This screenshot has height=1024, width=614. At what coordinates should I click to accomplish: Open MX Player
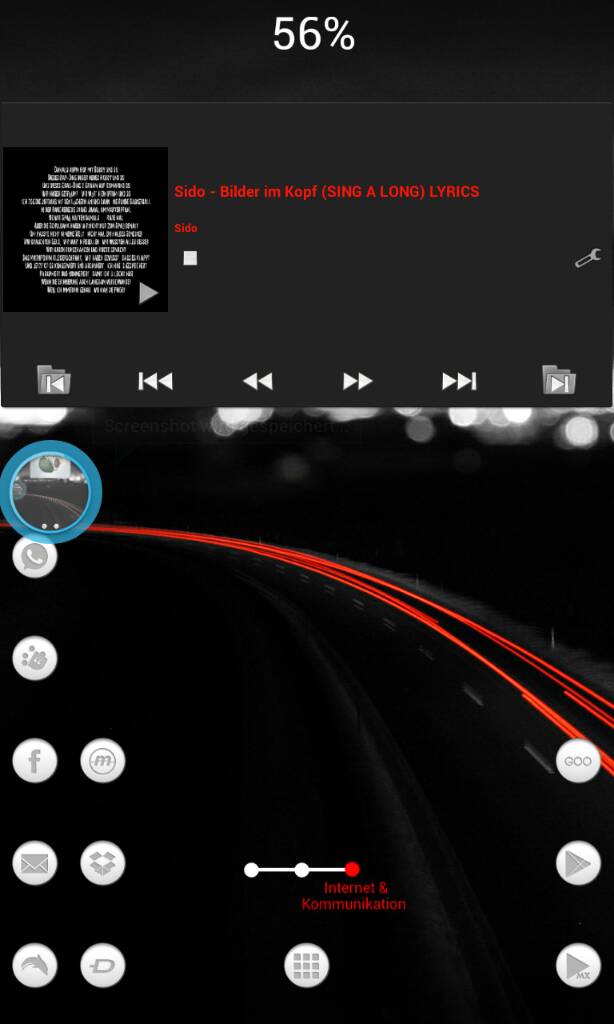coord(578,966)
